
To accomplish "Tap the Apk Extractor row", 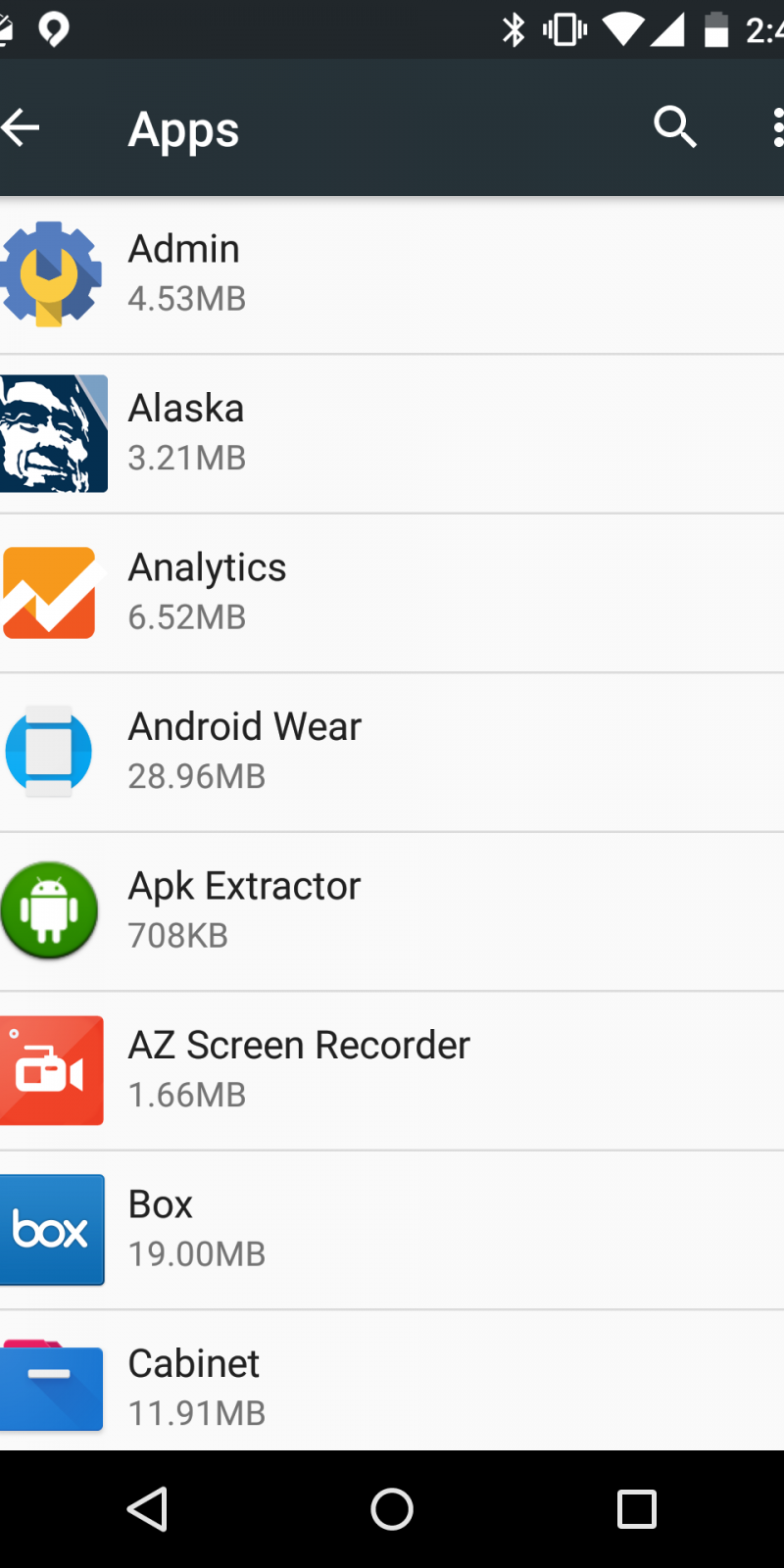I will pyautogui.click(x=392, y=911).
